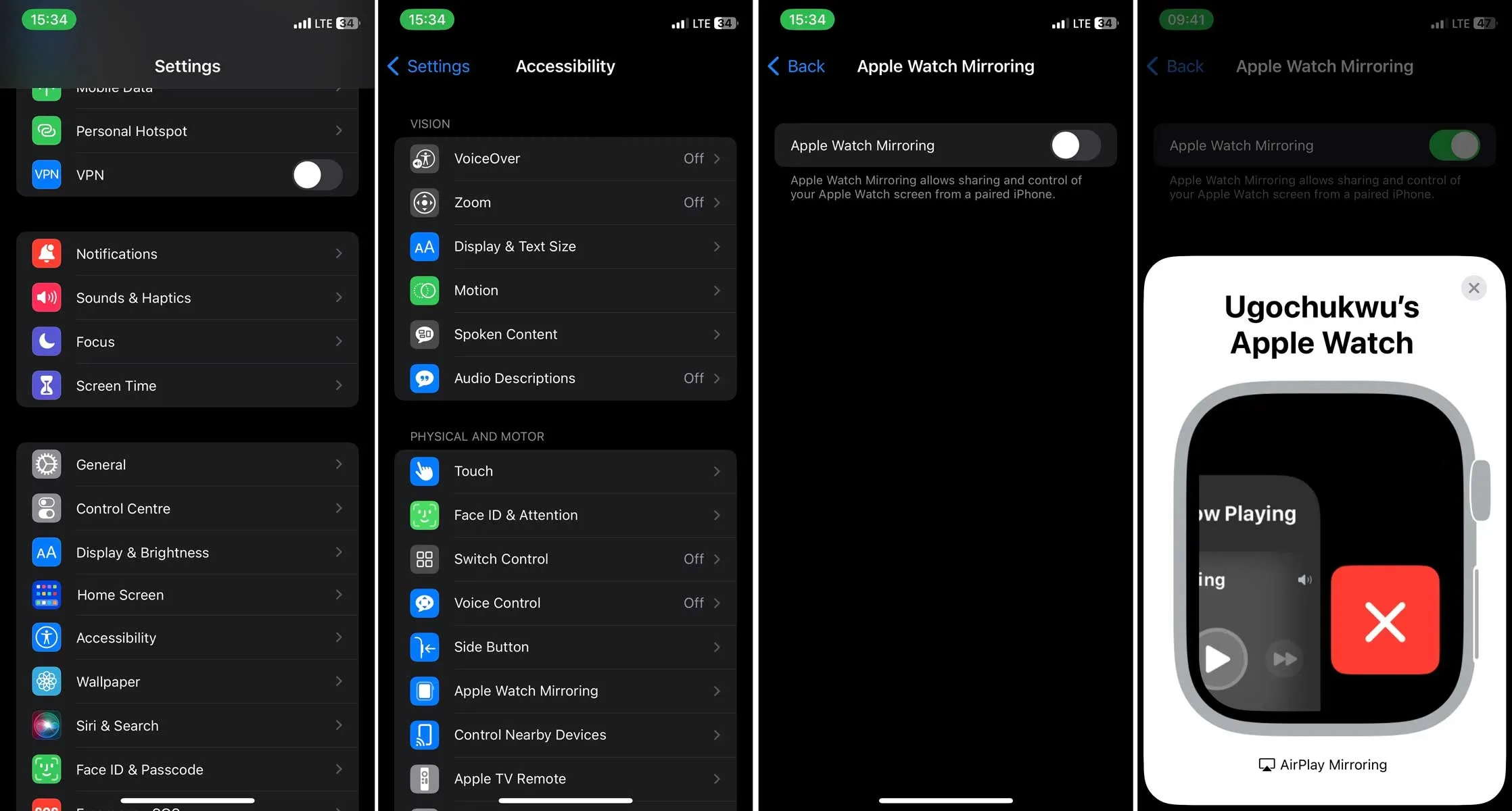Image resolution: width=1512 pixels, height=811 pixels.
Task: Open Control Centre settings
Action: [x=187, y=509]
